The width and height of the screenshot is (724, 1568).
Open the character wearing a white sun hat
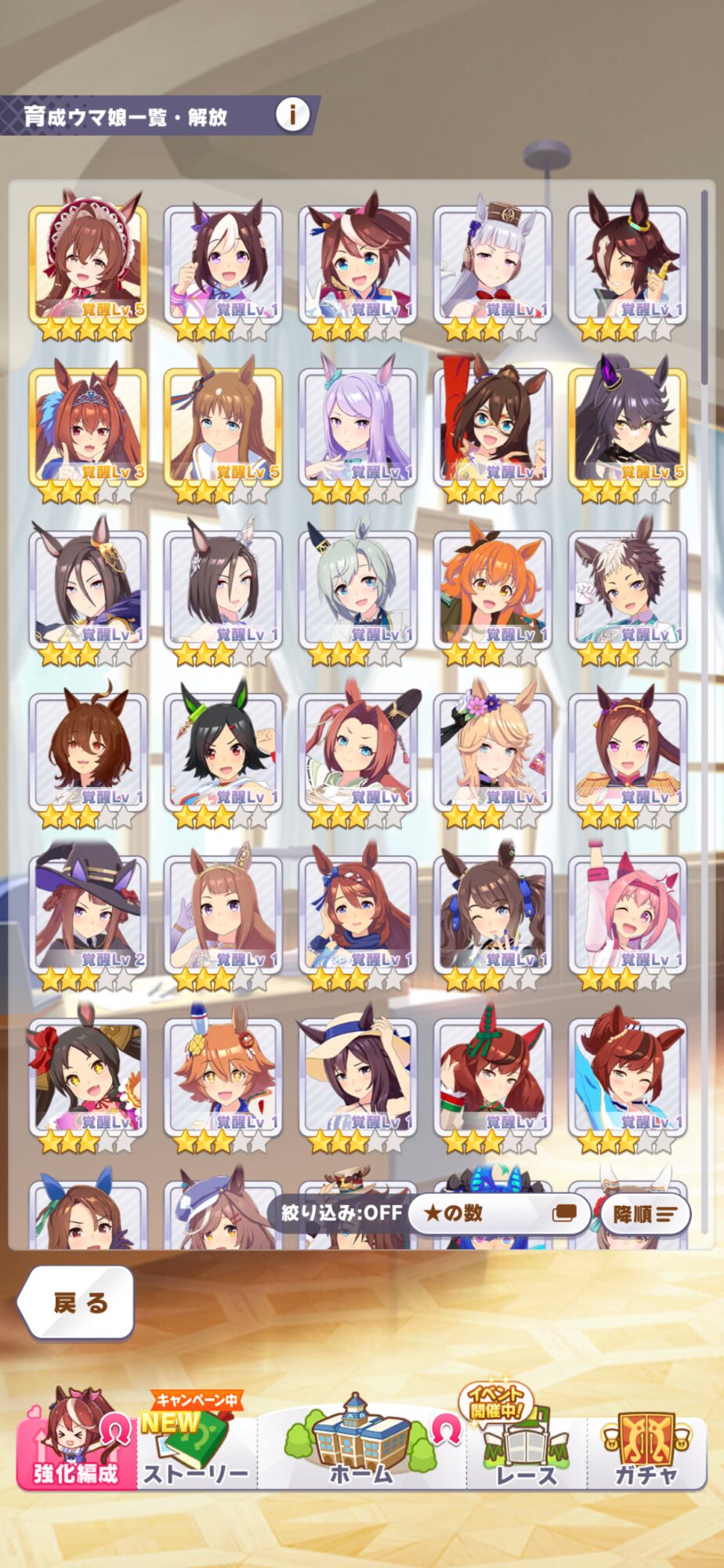(358, 1080)
